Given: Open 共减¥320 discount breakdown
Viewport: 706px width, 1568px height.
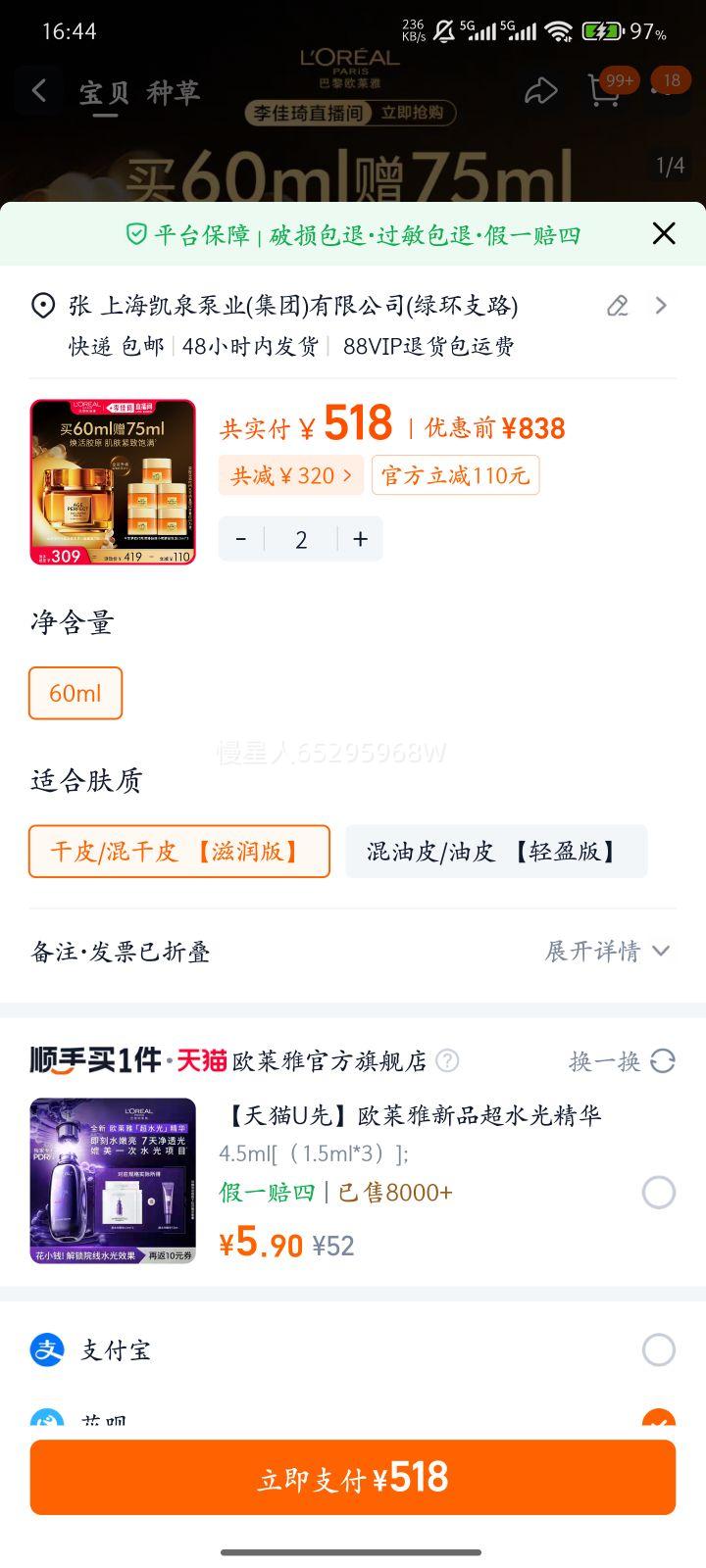Looking at the screenshot, I should point(291,475).
